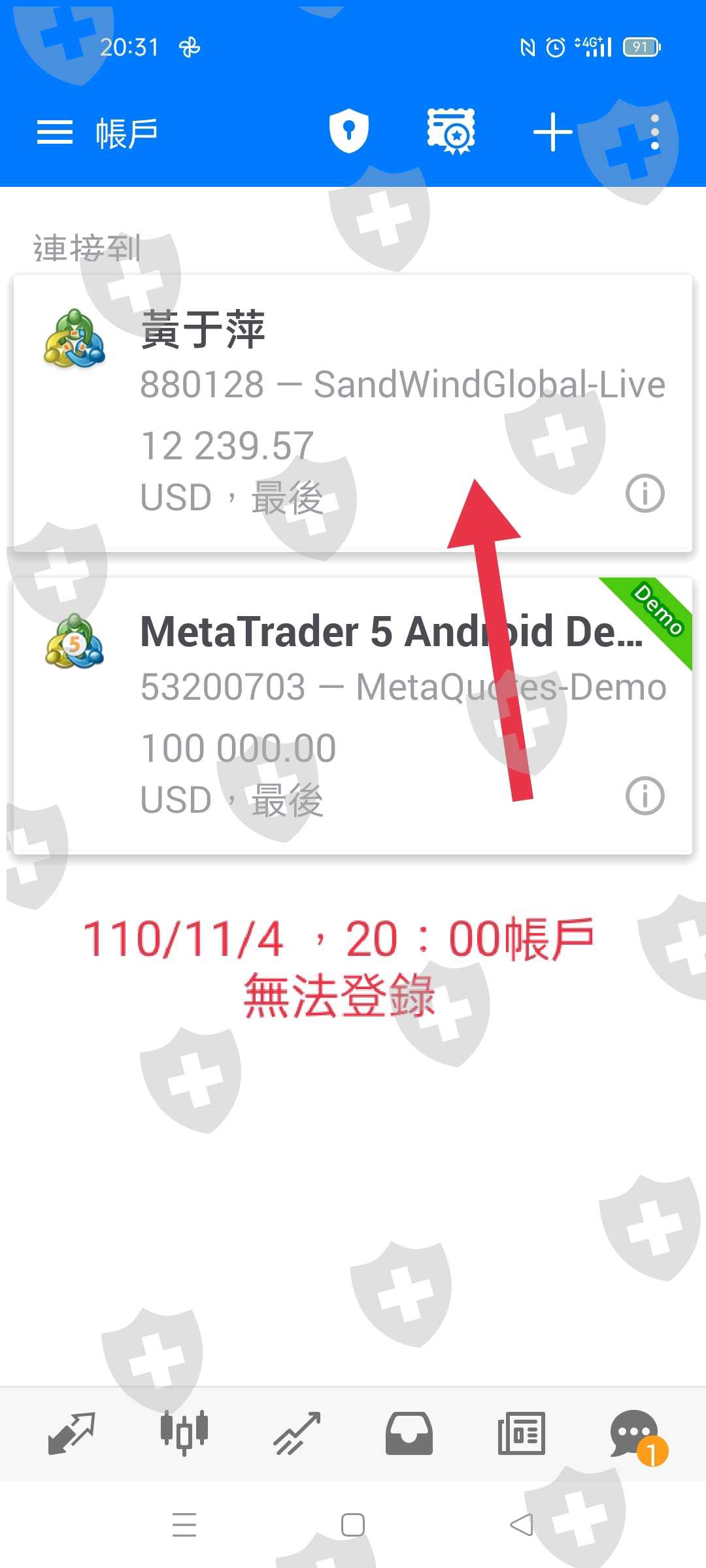Viewport: 706px width, 1568px height.
Task: Open the SandWindGlobal-Live account 880128 card
Action: (353, 414)
